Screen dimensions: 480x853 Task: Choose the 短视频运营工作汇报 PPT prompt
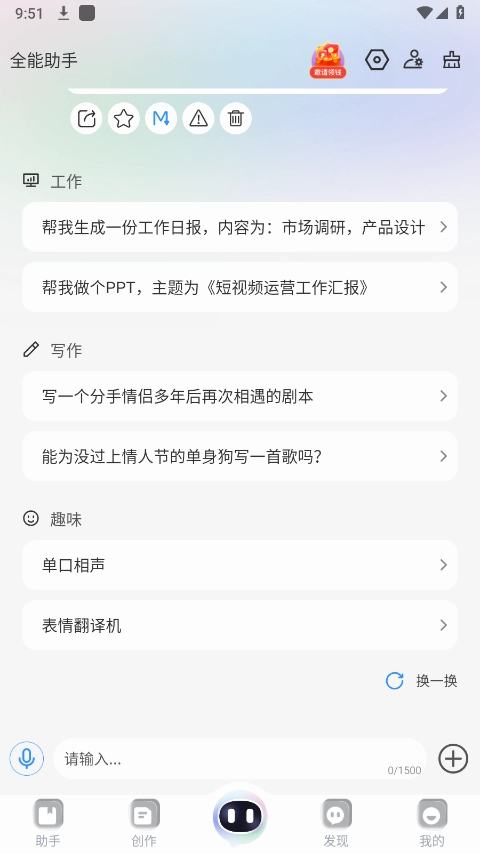[240, 287]
